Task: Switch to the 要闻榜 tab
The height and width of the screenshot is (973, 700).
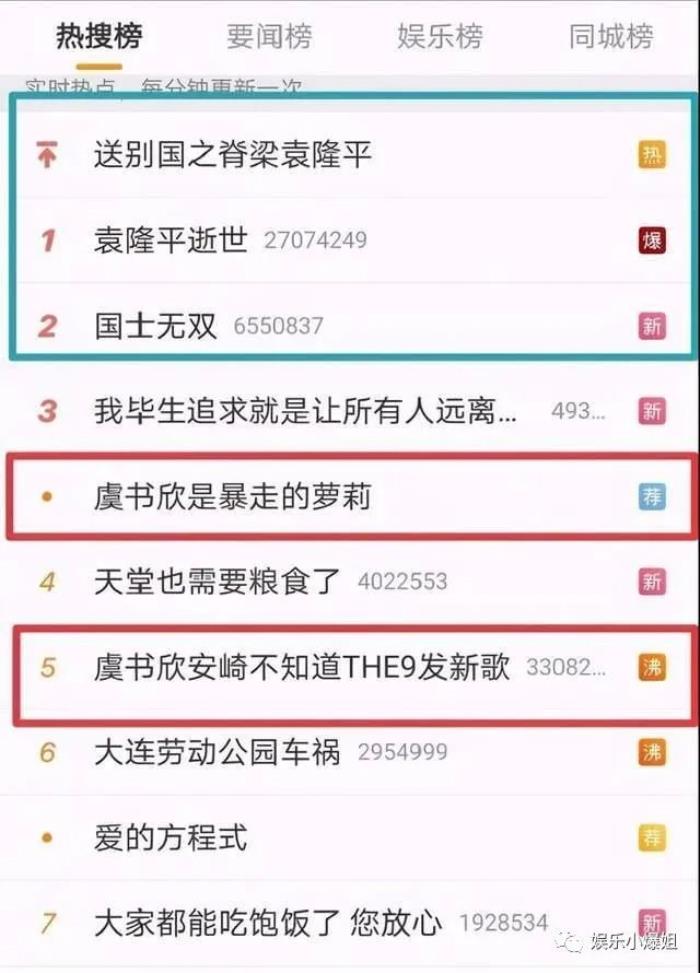Action: point(269,37)
